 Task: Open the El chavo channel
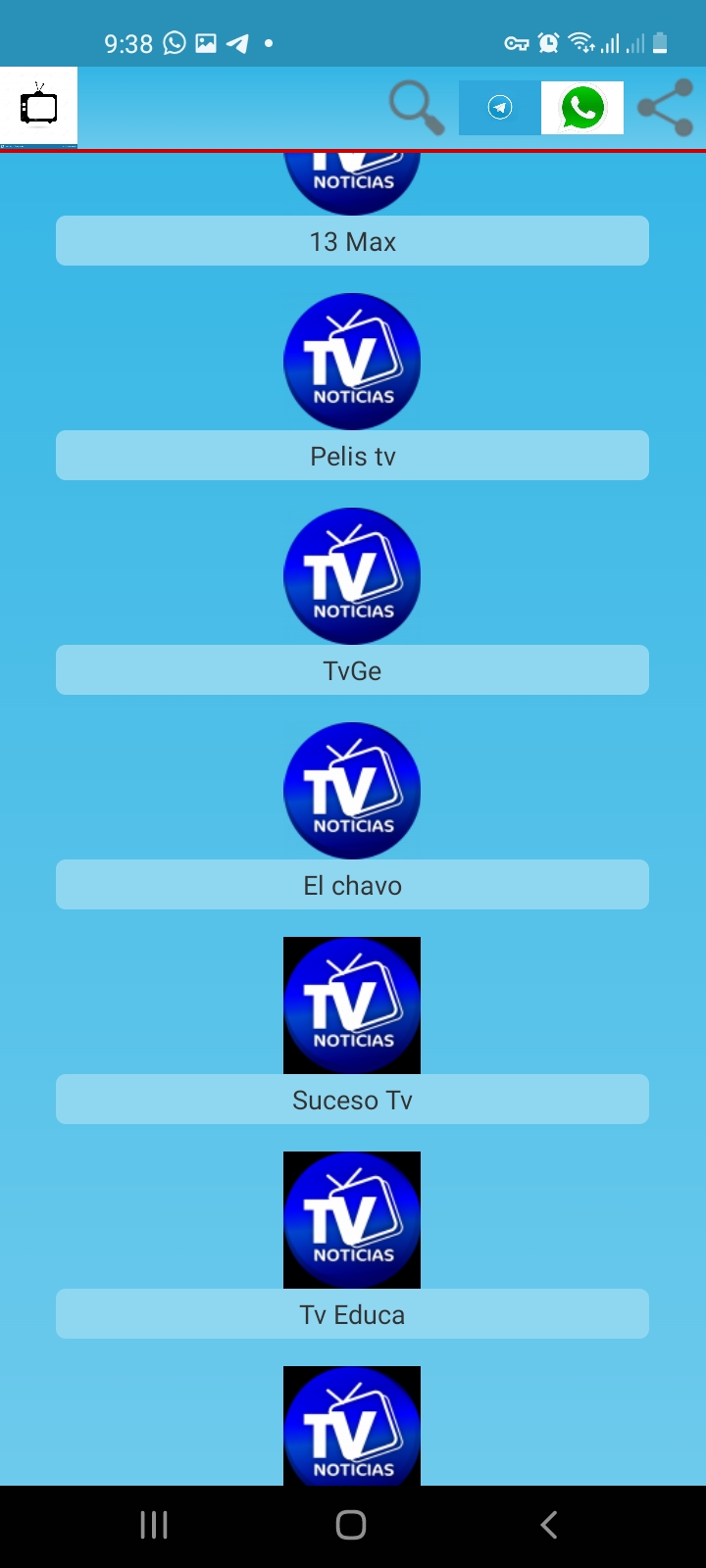(x=352, y=885)
